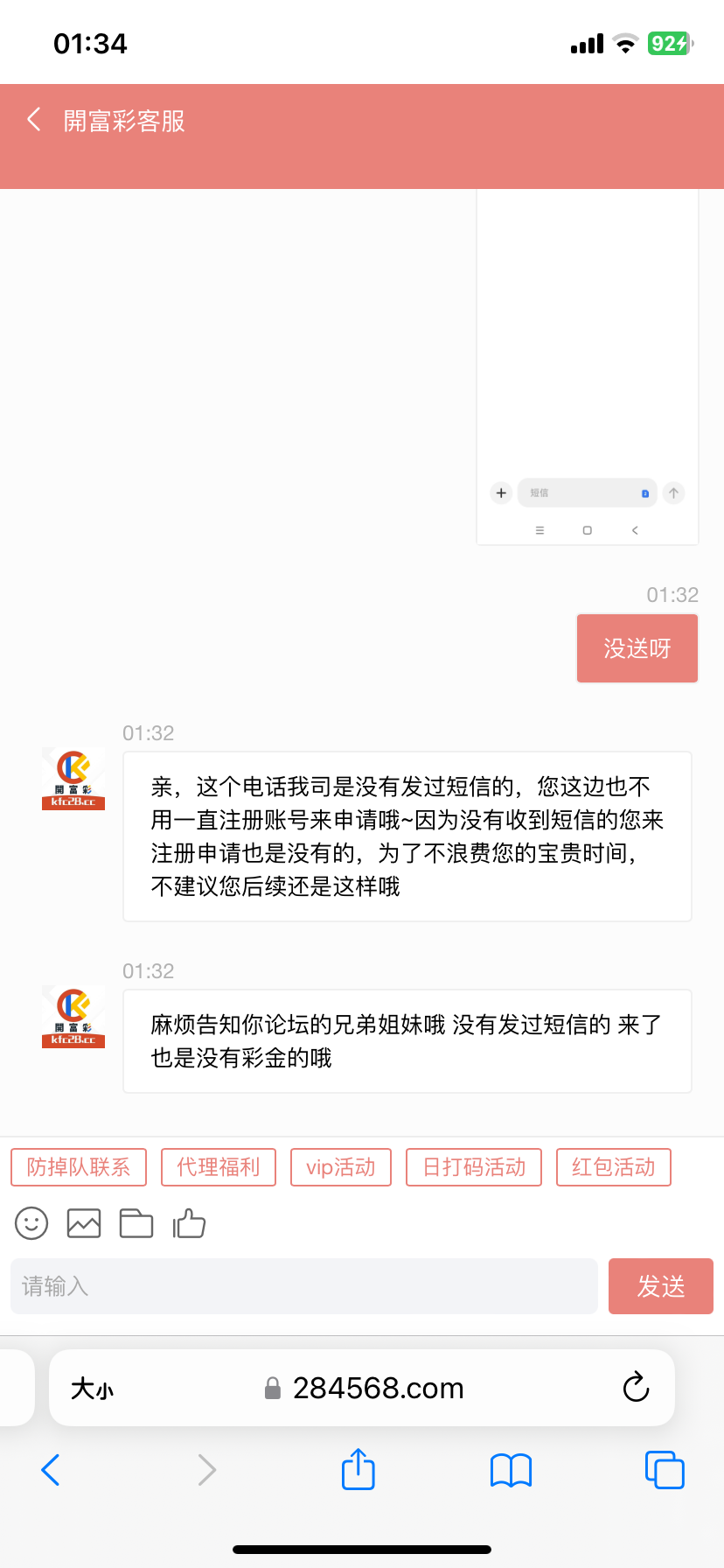This screenshot has height=1568, width=724.
Task: Open the file folder attachment
Action: 136,1223
